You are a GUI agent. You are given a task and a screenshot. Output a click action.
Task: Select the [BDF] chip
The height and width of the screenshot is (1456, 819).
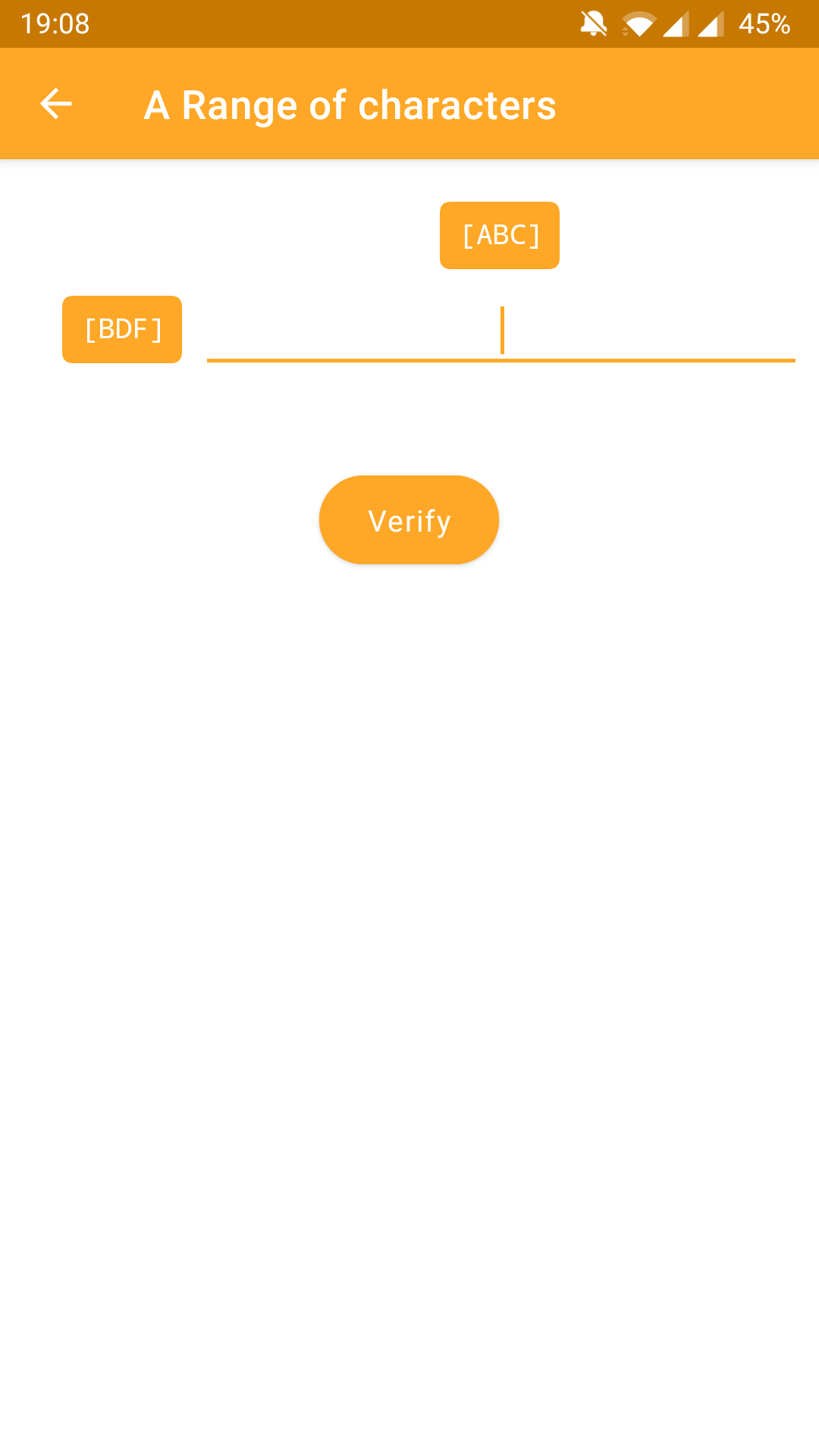pyautogui.click(x=122, y=329)
